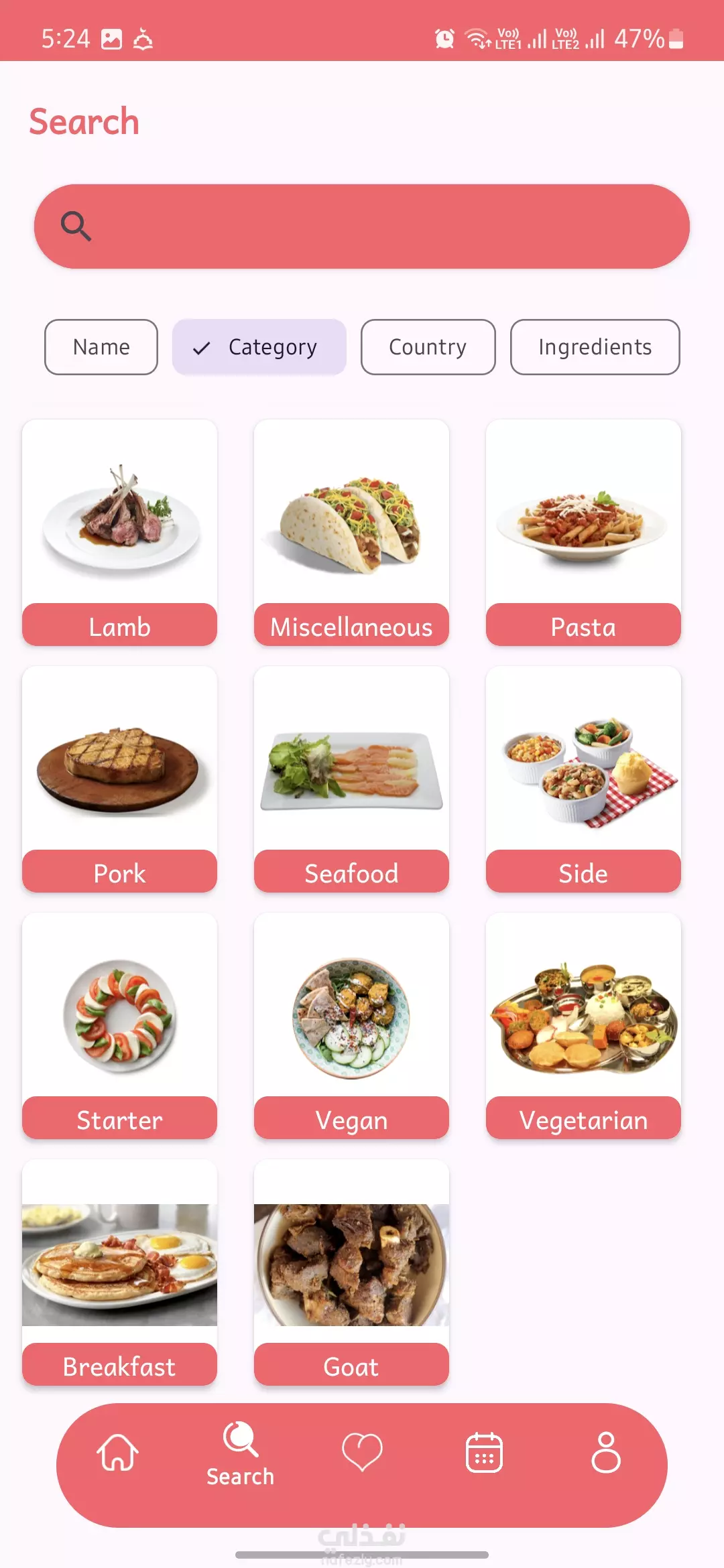View Vegetarian meals
Viewport: 724px width, 1568px height.
pos(583,1026)
